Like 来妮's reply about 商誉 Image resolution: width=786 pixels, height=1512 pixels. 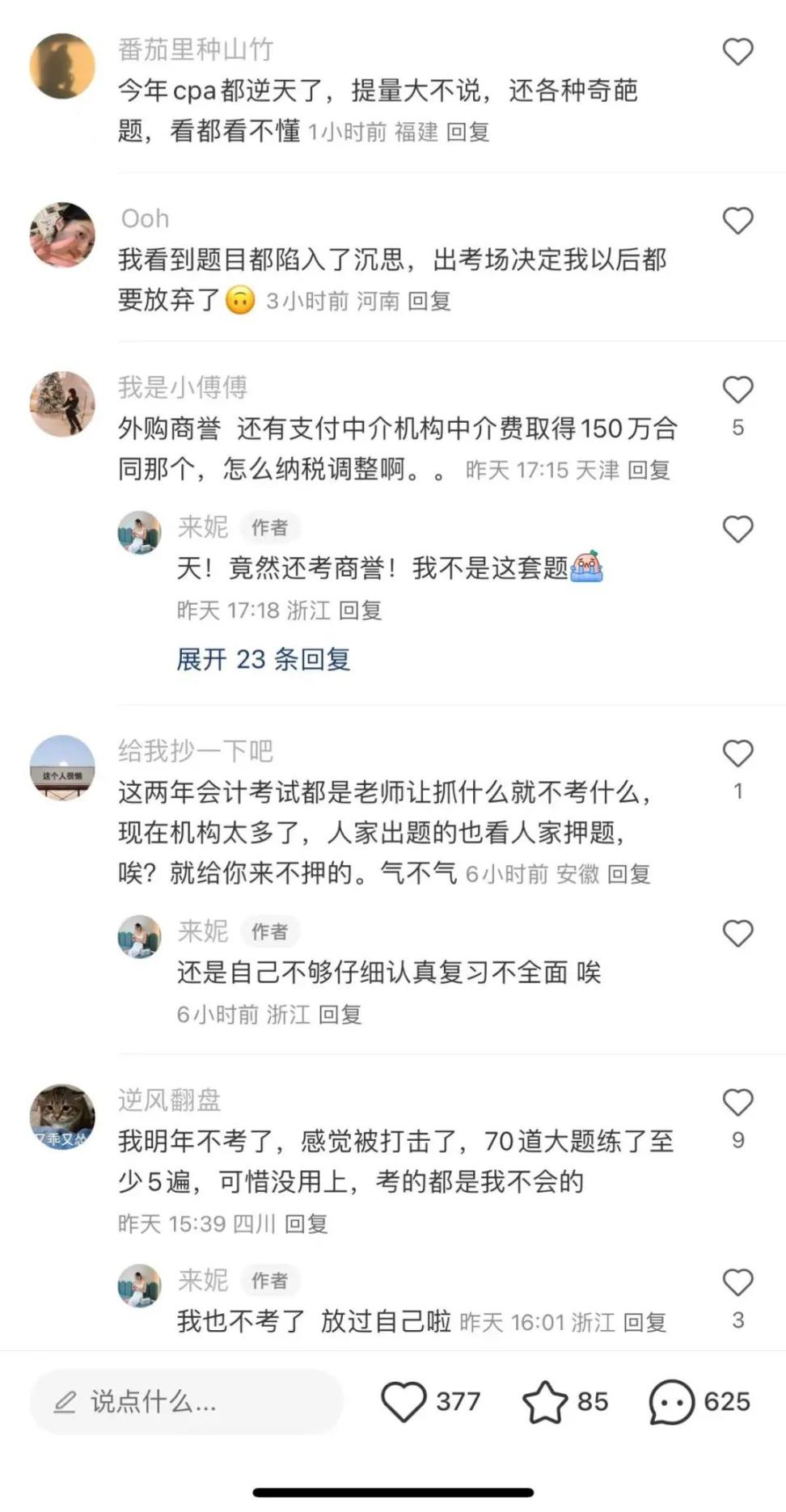click(x=737, y=530)
